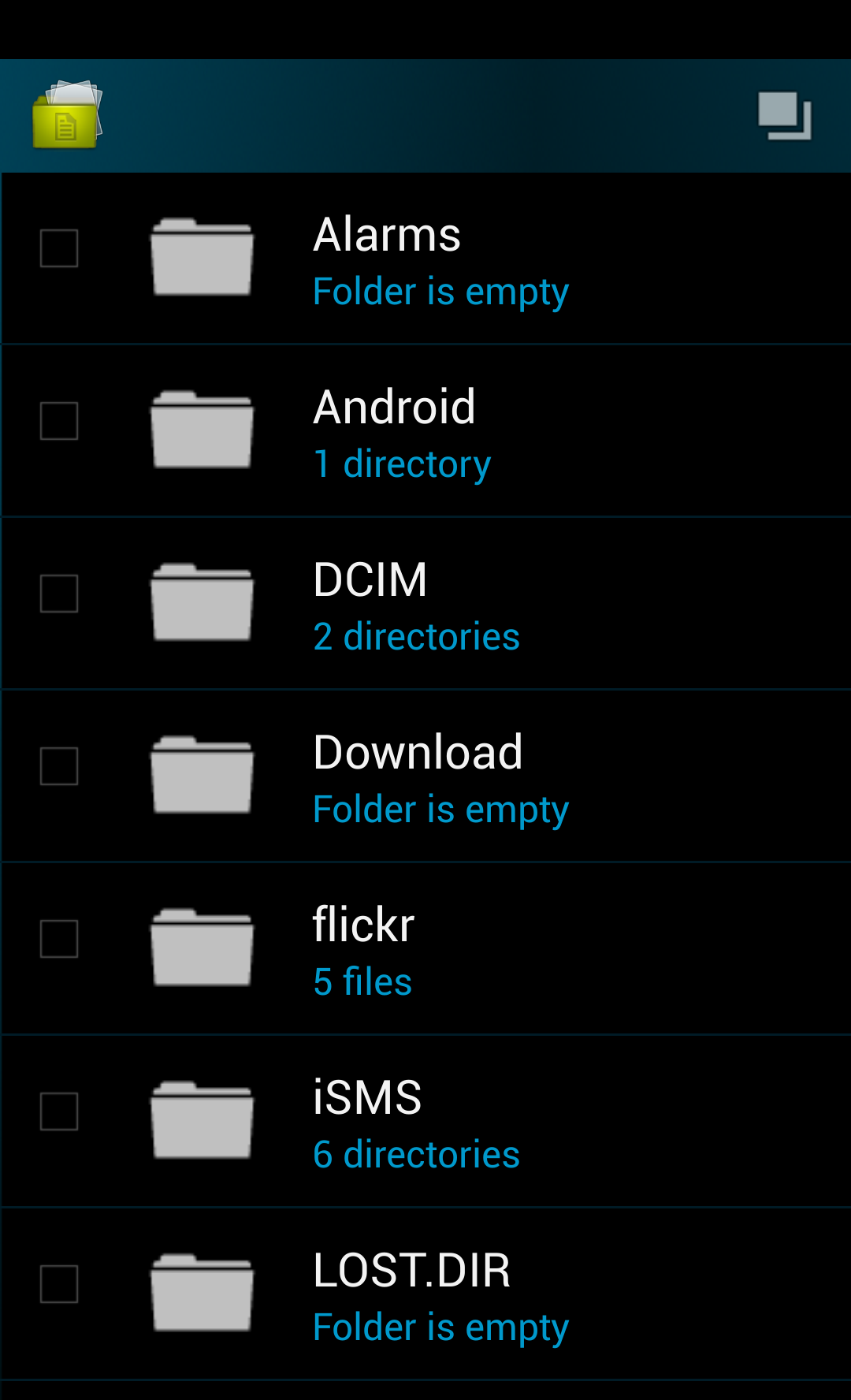Tick the DCIM folder checkbox
The height and width of the screenshot is (1400, 851).
[59, 594]
